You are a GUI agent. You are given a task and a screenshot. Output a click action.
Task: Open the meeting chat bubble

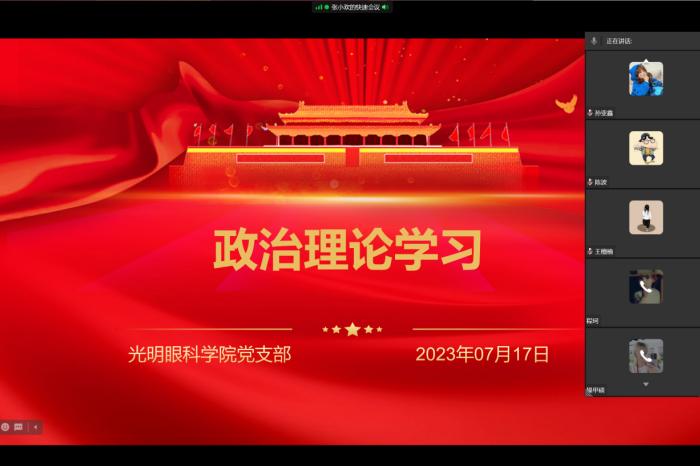[19, 427]
